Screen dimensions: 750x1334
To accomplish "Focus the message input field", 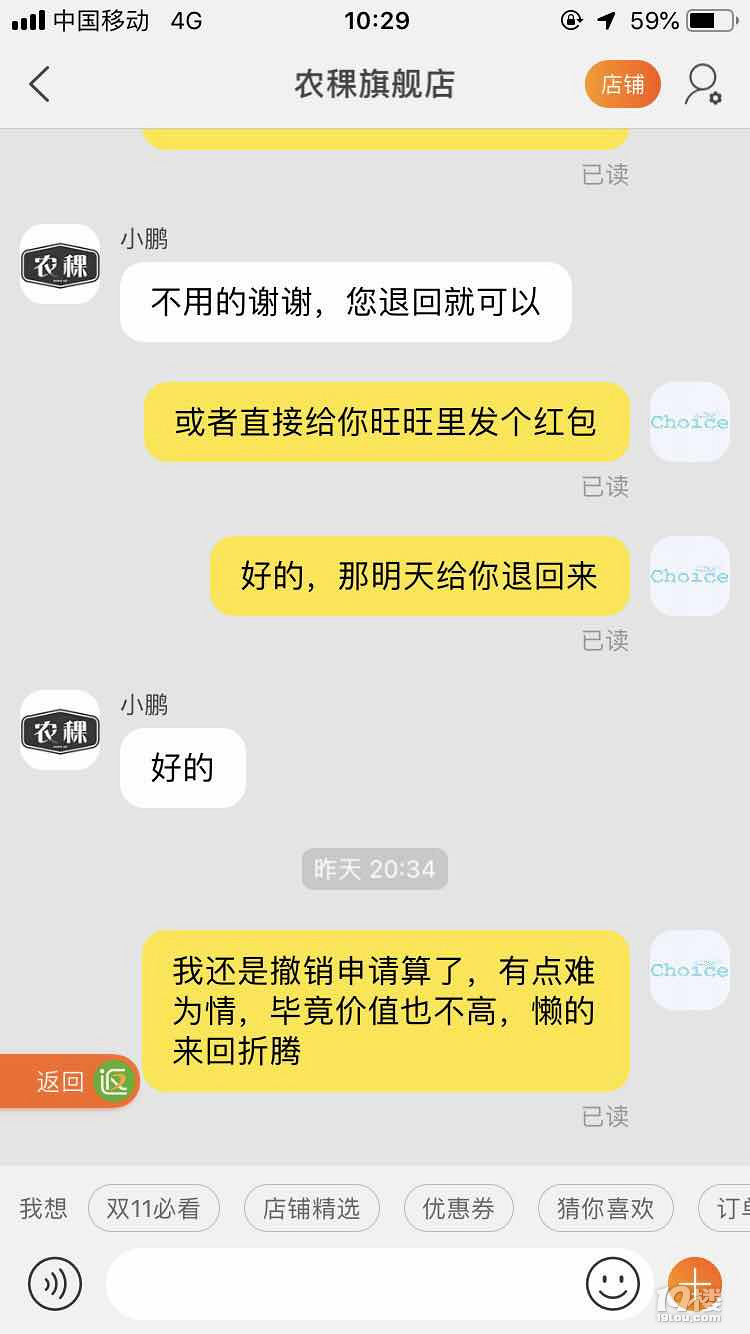I will pyautogui.click(x=340, y=1284).
